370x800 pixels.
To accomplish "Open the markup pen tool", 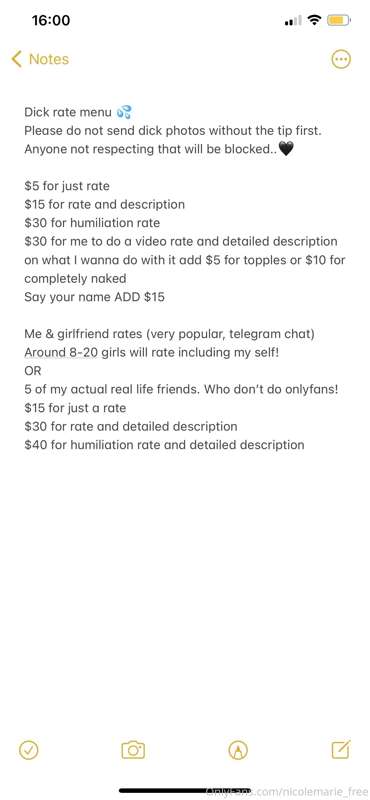I will coord(238,749).
